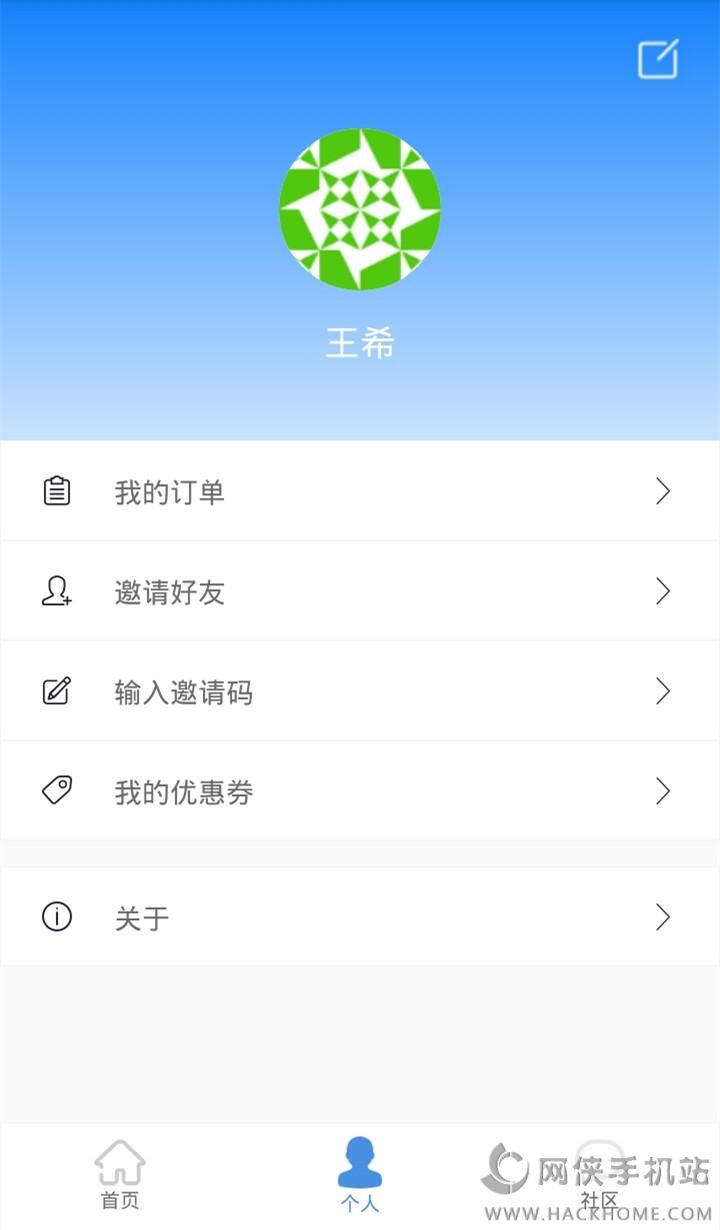This screenshot has width=720, height=1230.
Task: Switch to the 首页 tab
Action: click(120, 1175)
